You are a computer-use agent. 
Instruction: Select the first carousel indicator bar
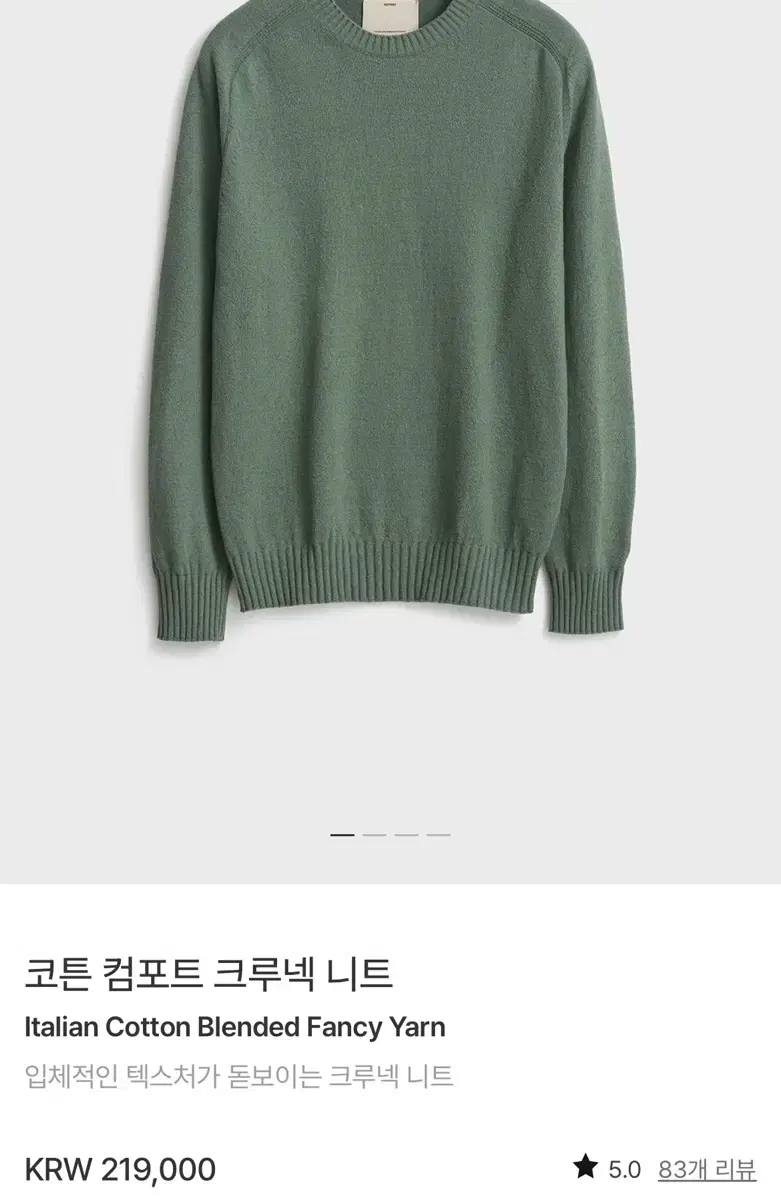click(x=340, y=832)
